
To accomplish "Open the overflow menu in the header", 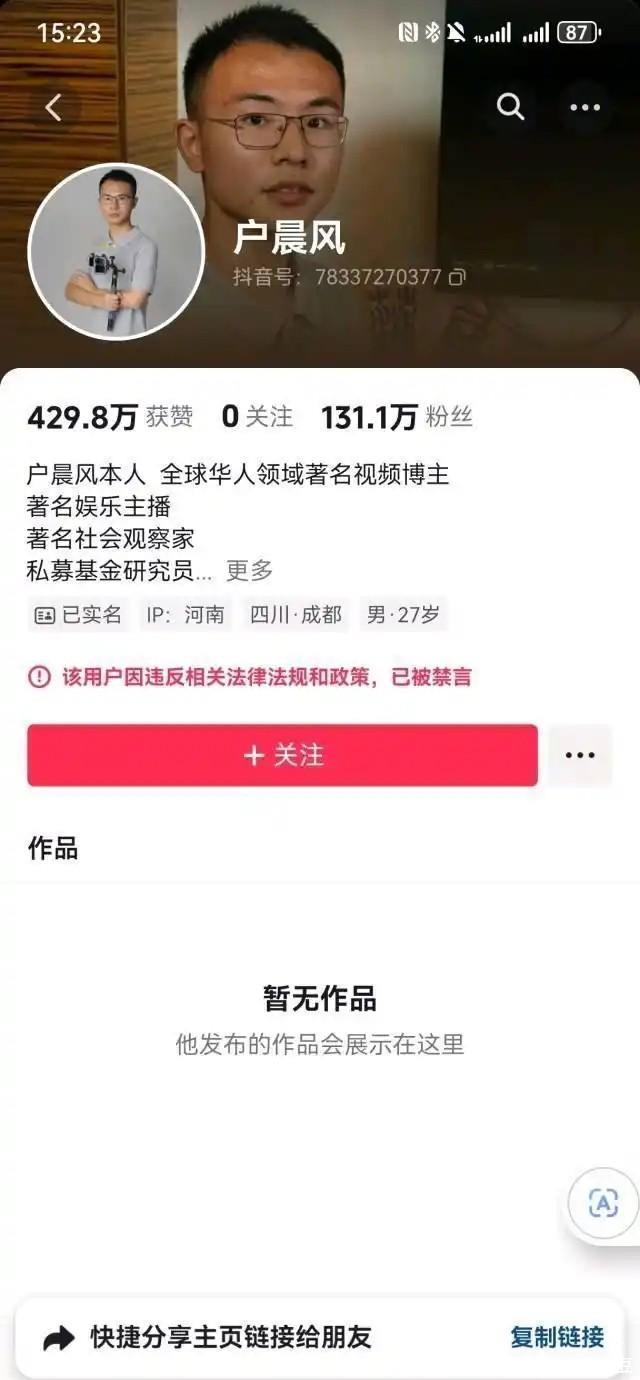I will coord(585,107).
